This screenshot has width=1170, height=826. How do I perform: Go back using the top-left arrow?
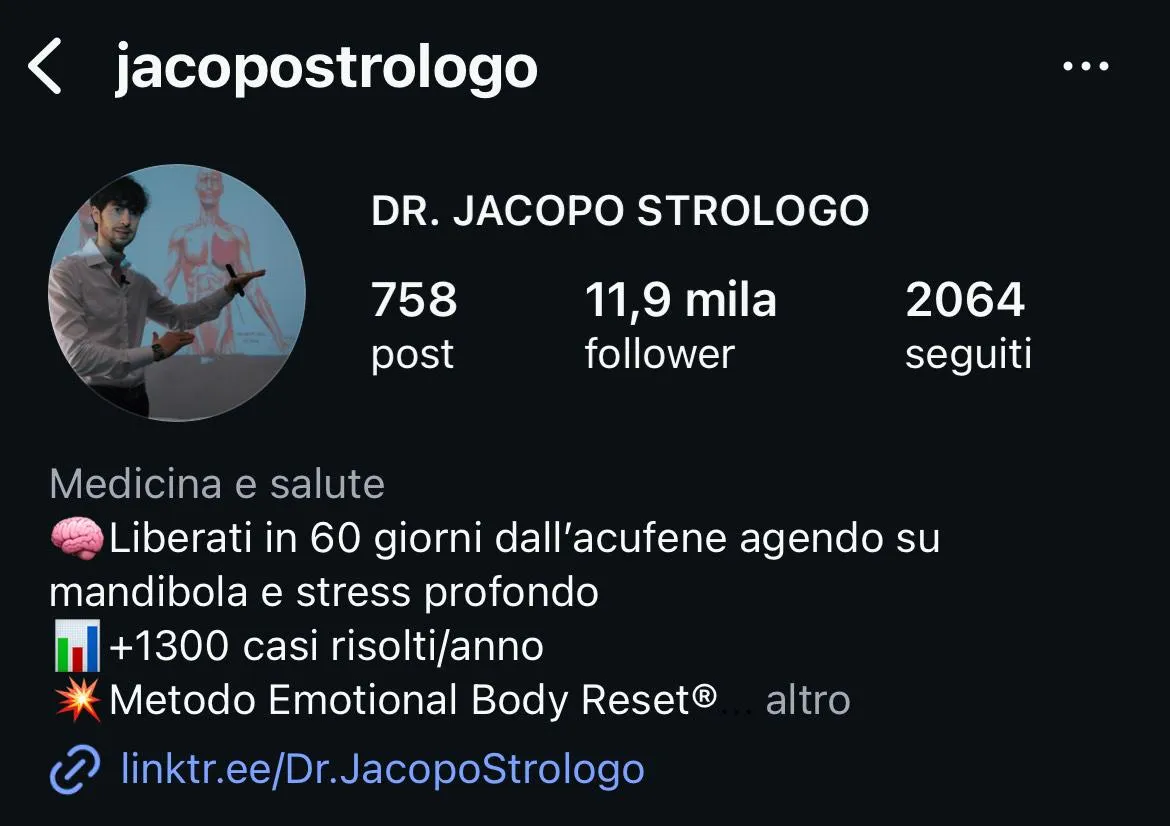click(44, 66)
